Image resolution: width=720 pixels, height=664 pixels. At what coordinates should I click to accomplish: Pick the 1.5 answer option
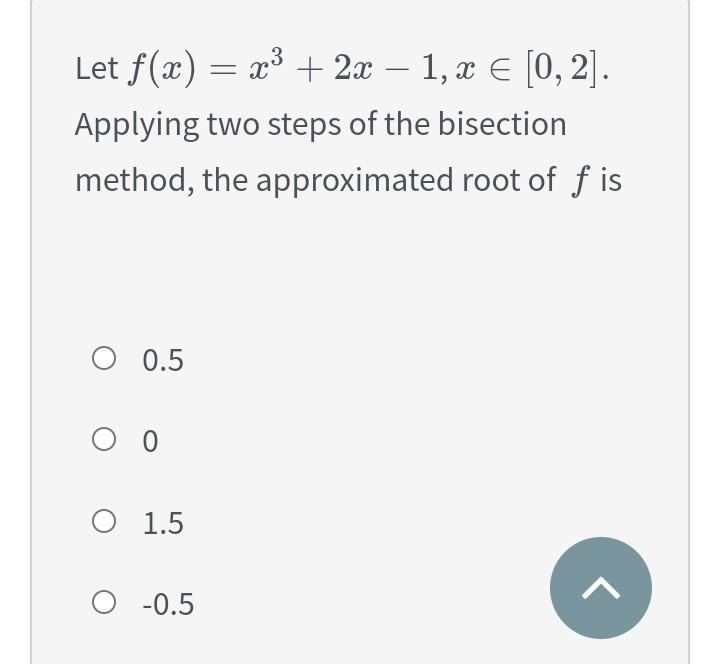click(105, 522)
